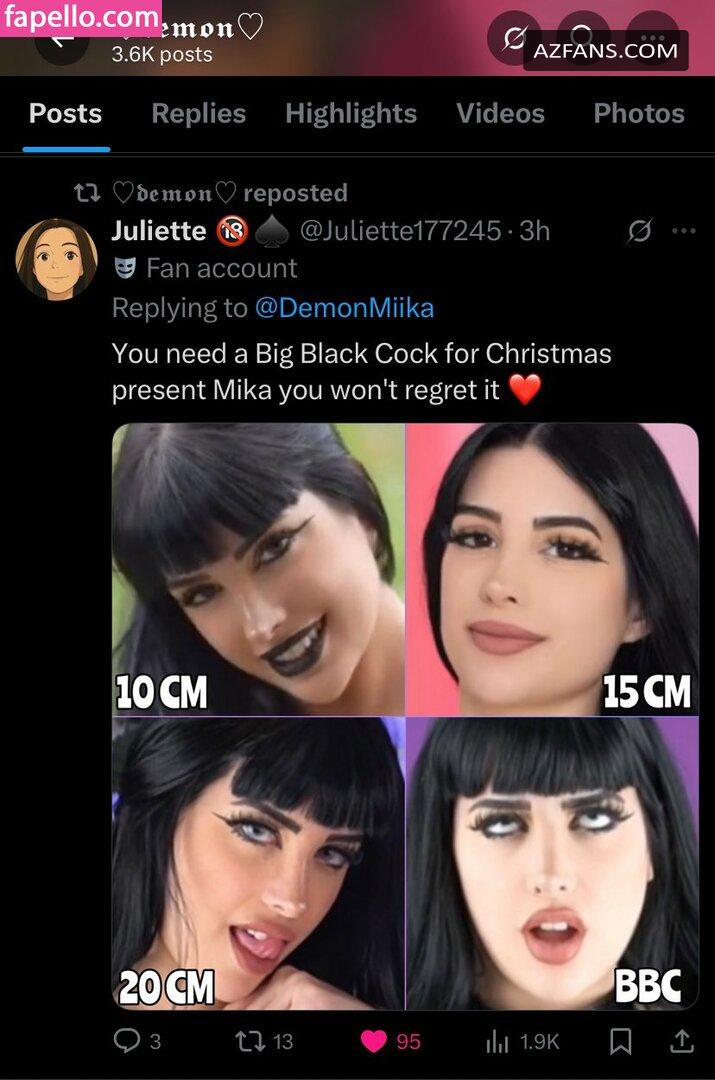Image resolution: width=715 pixels, height=1080 pixels.
Task: Switch to the Videos tab
Action: click(x=500, y=114)
